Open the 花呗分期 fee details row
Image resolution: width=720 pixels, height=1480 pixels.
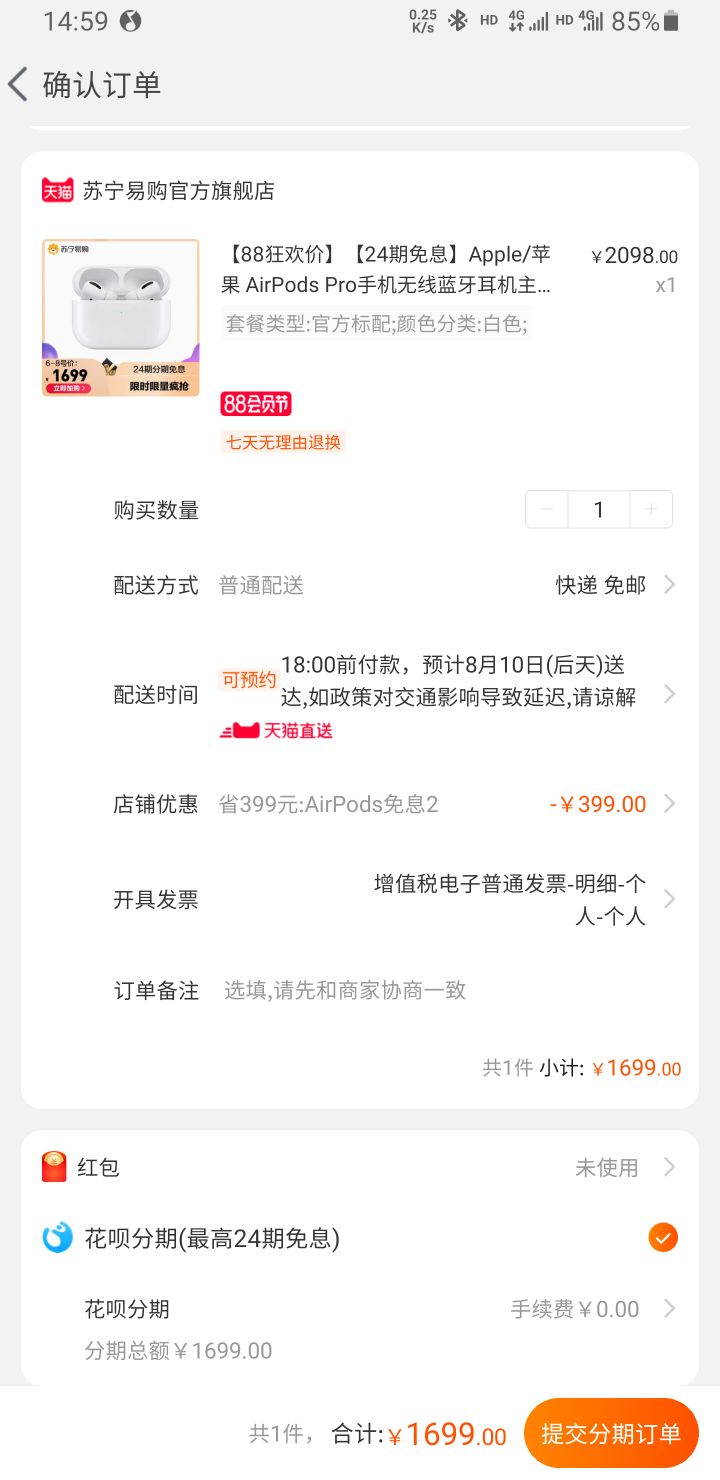pyautogui.click(x=672, y=1308)
